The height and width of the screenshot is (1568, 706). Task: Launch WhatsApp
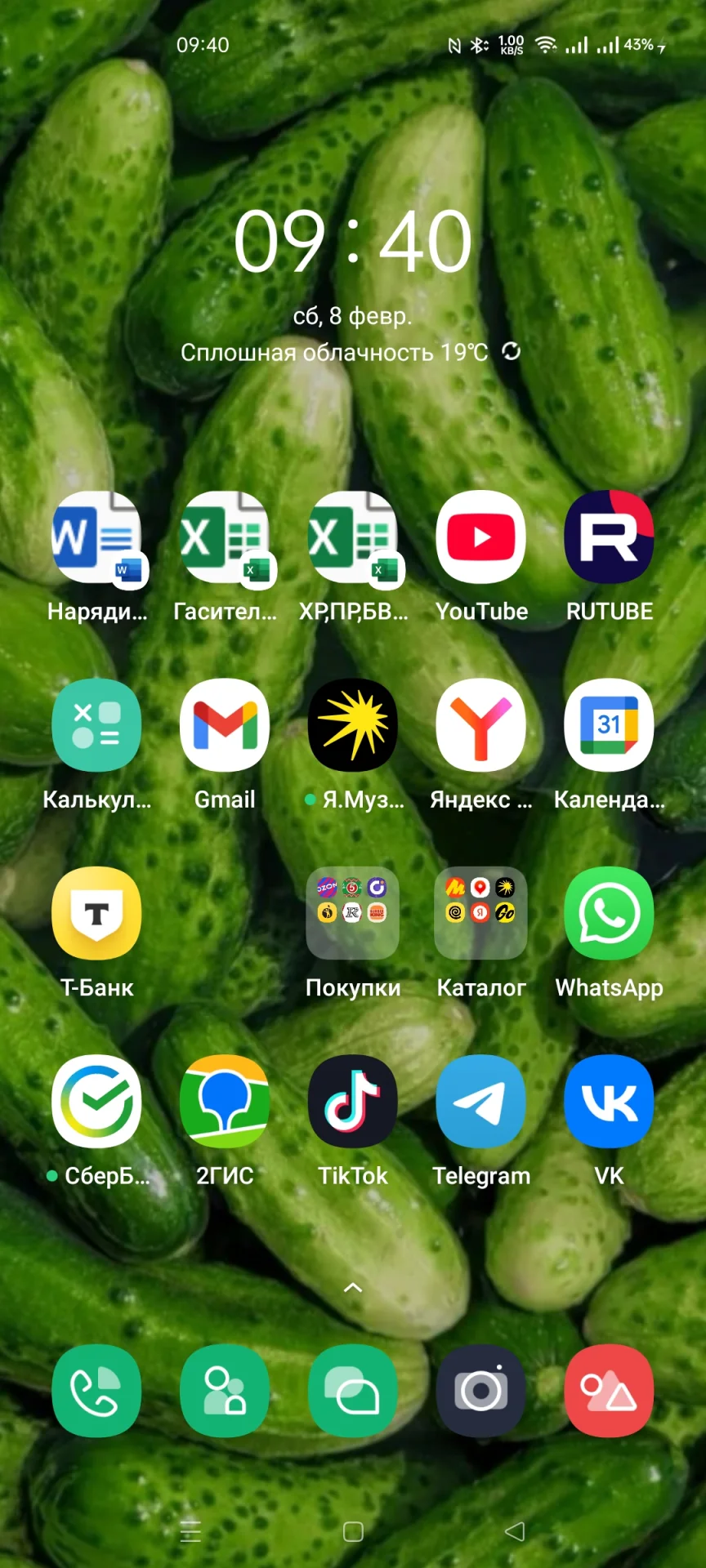click(x=609, y=913)
